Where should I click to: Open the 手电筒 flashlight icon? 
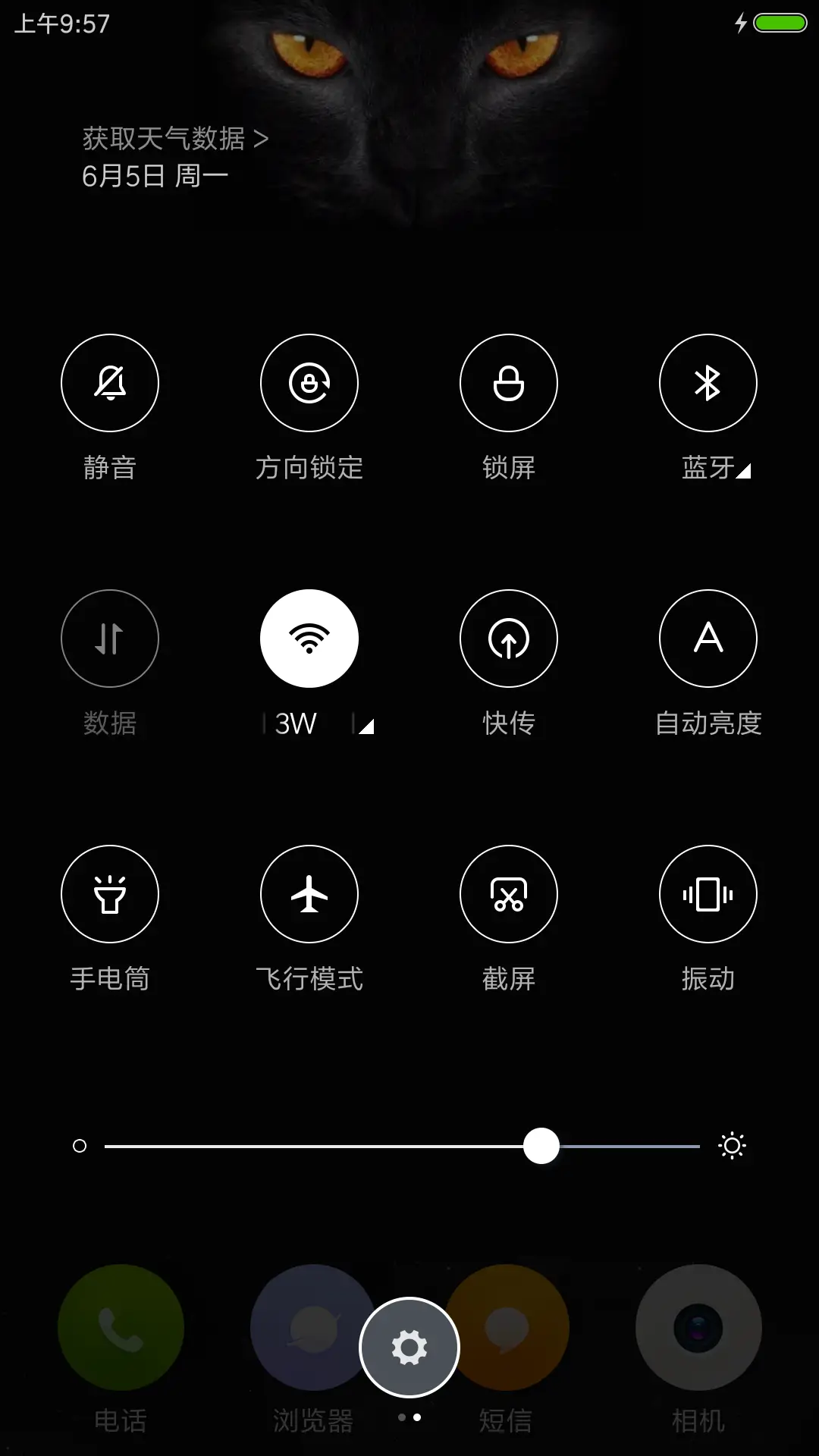[x=110, y=894]
